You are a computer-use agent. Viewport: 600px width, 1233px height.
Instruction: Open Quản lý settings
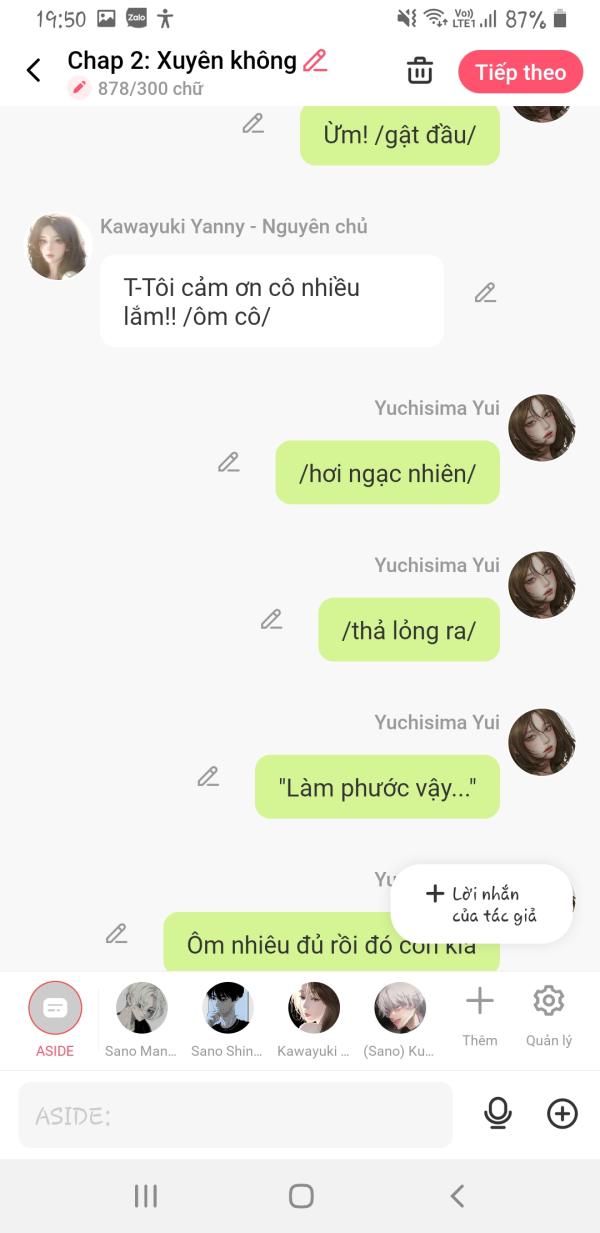point(549,1016)
